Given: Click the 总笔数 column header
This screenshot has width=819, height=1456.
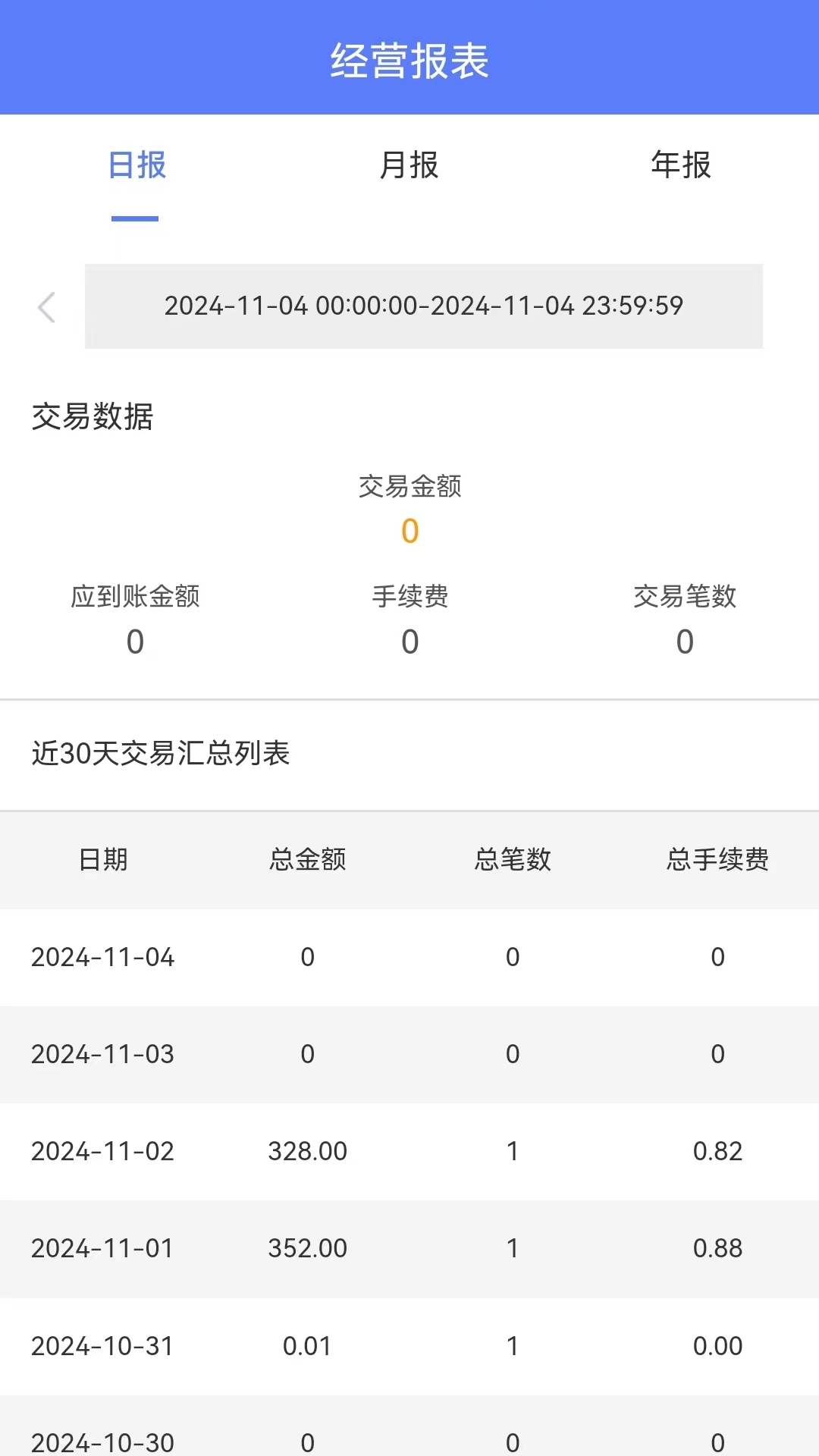Looking at the screenshot, I should [513, 860].
